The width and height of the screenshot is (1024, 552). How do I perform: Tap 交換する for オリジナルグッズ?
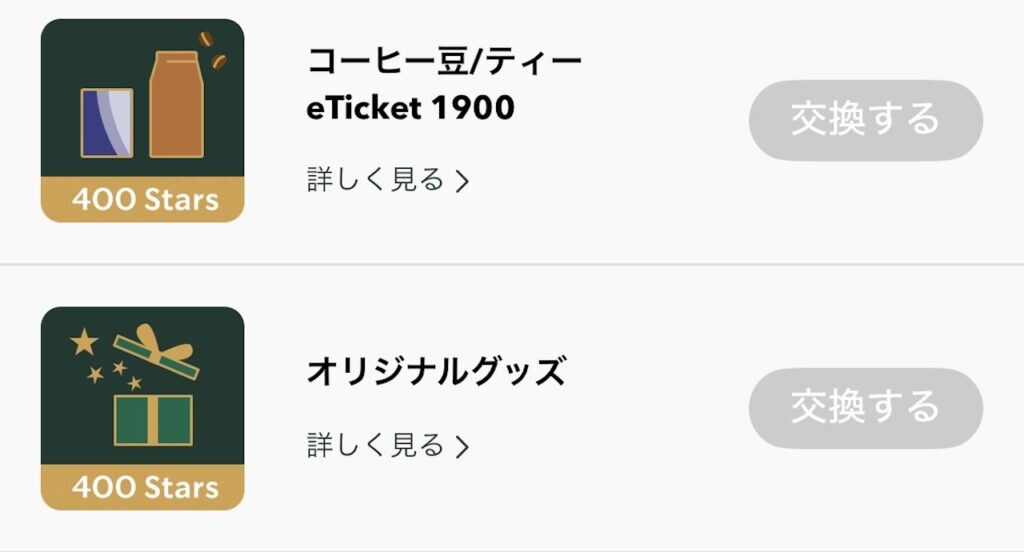865,407
